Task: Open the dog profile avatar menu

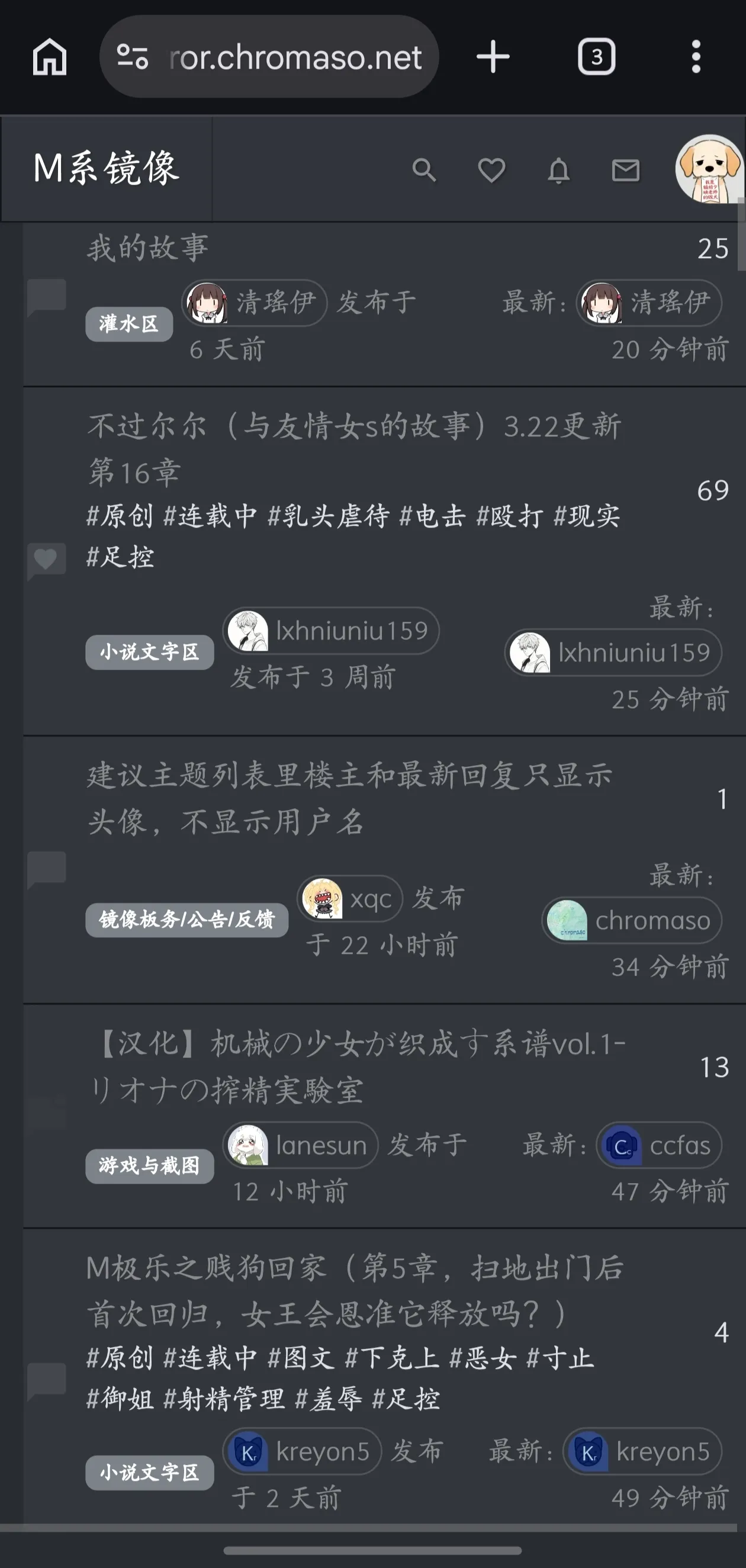Action: 708,169
